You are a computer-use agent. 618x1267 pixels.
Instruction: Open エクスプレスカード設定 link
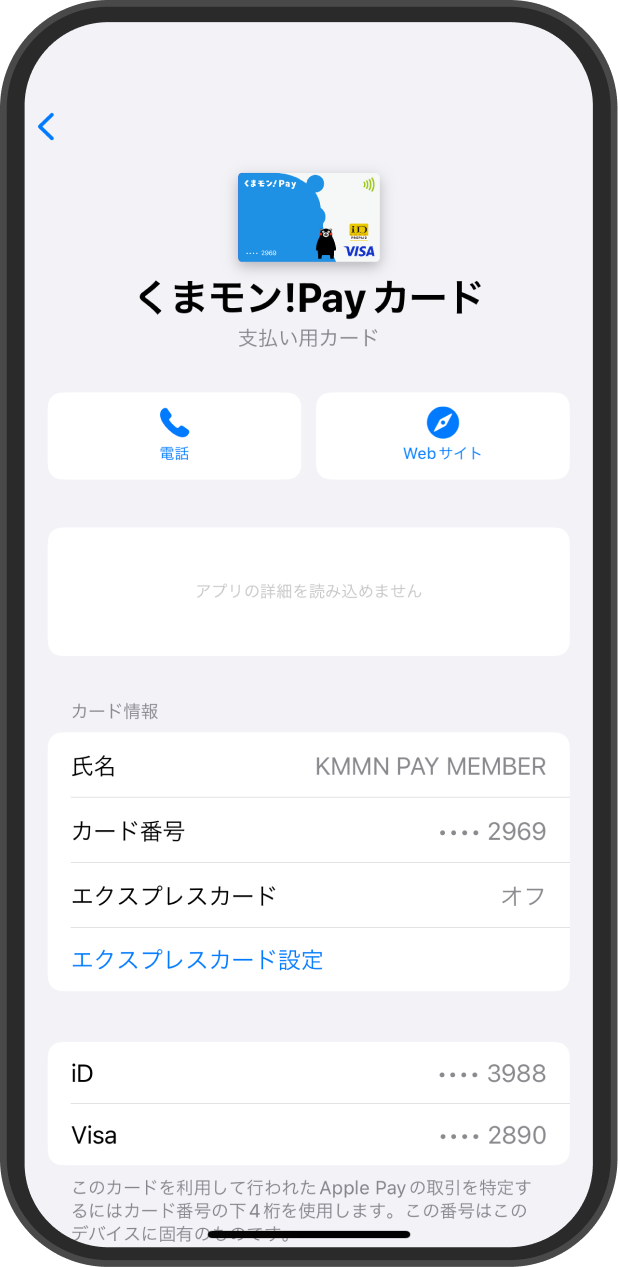pos(197,960)
